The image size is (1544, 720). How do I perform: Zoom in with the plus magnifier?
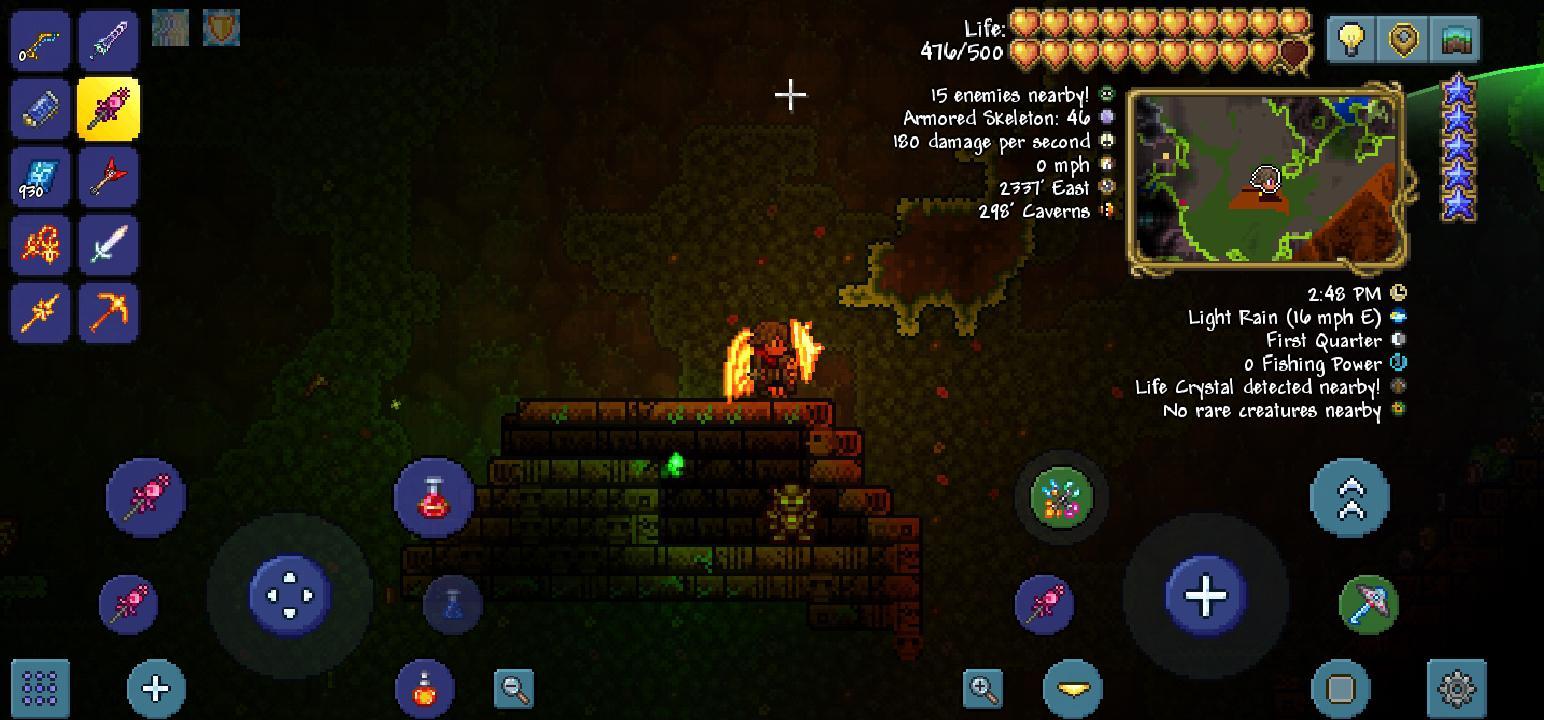click(x=982, y=688)
